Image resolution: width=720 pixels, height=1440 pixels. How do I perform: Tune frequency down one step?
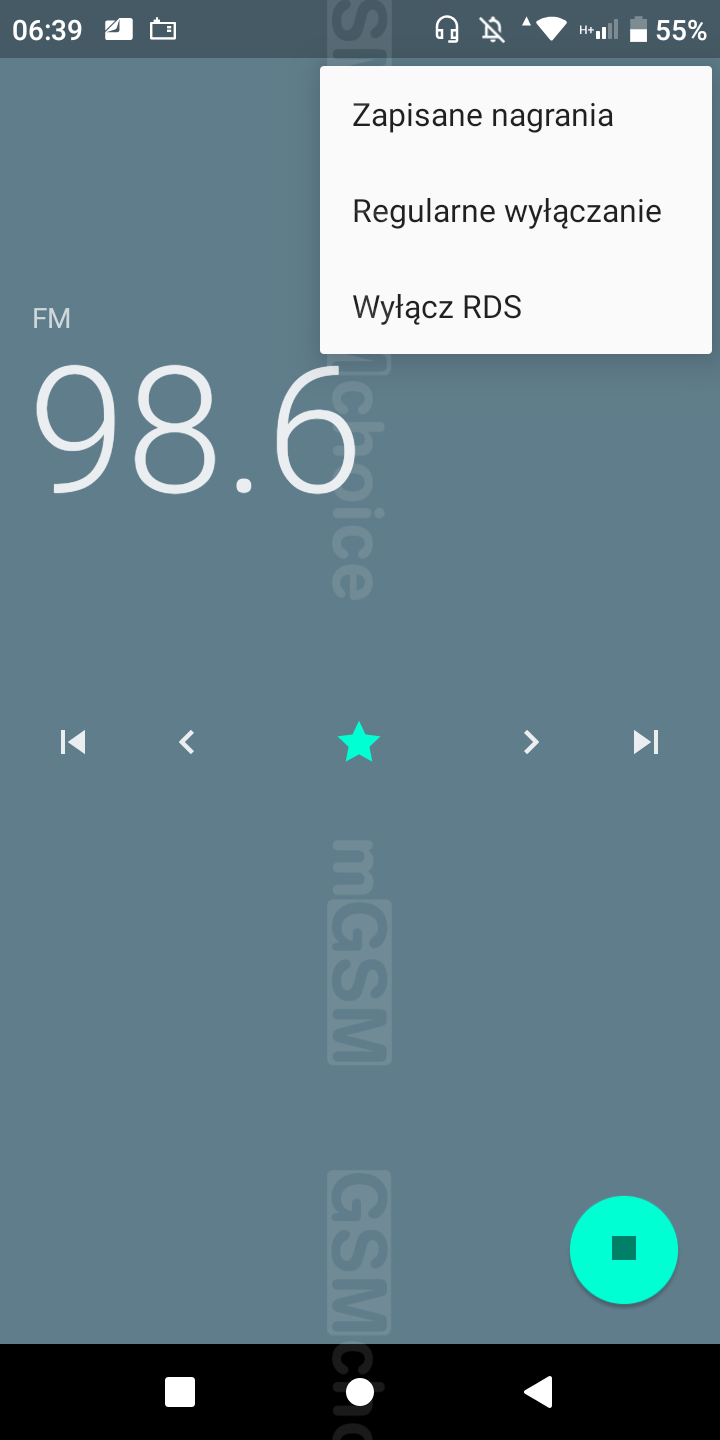186,742
